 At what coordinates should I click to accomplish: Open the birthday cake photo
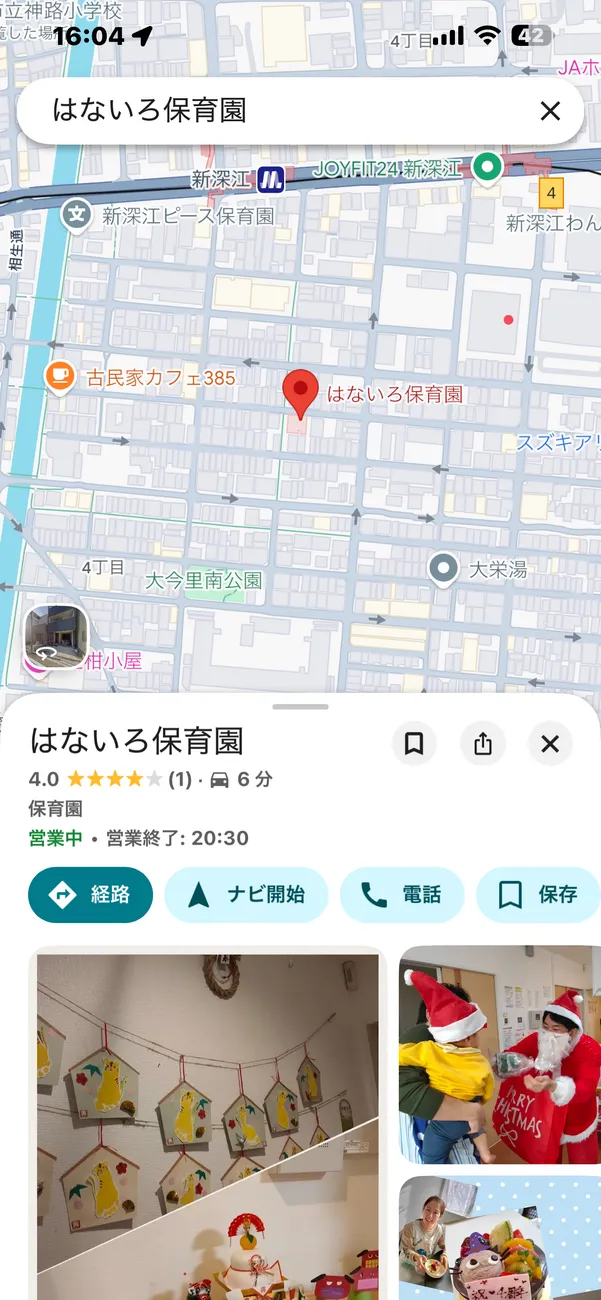click(500, 1238)
